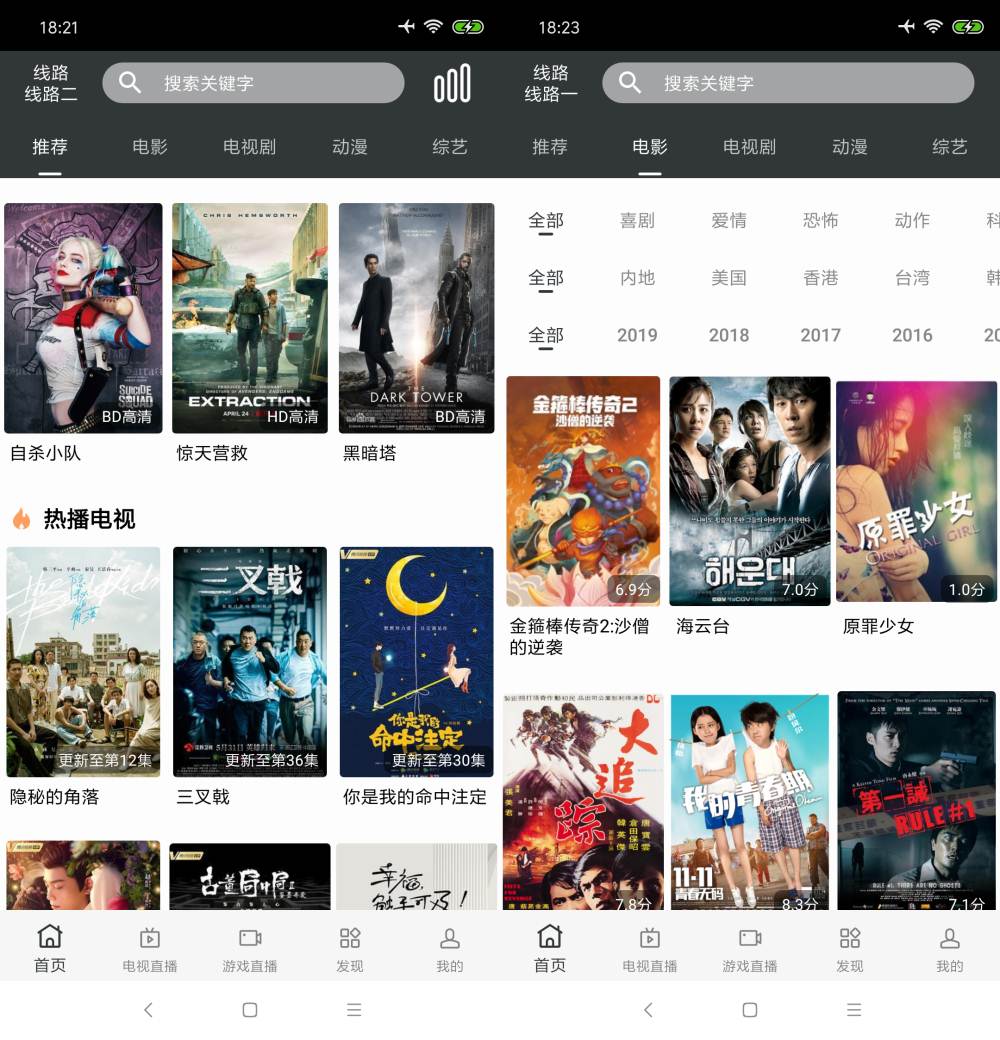Select the 2017 year filter
This screenshot has width=1000, height=1040.
point(820,335)
